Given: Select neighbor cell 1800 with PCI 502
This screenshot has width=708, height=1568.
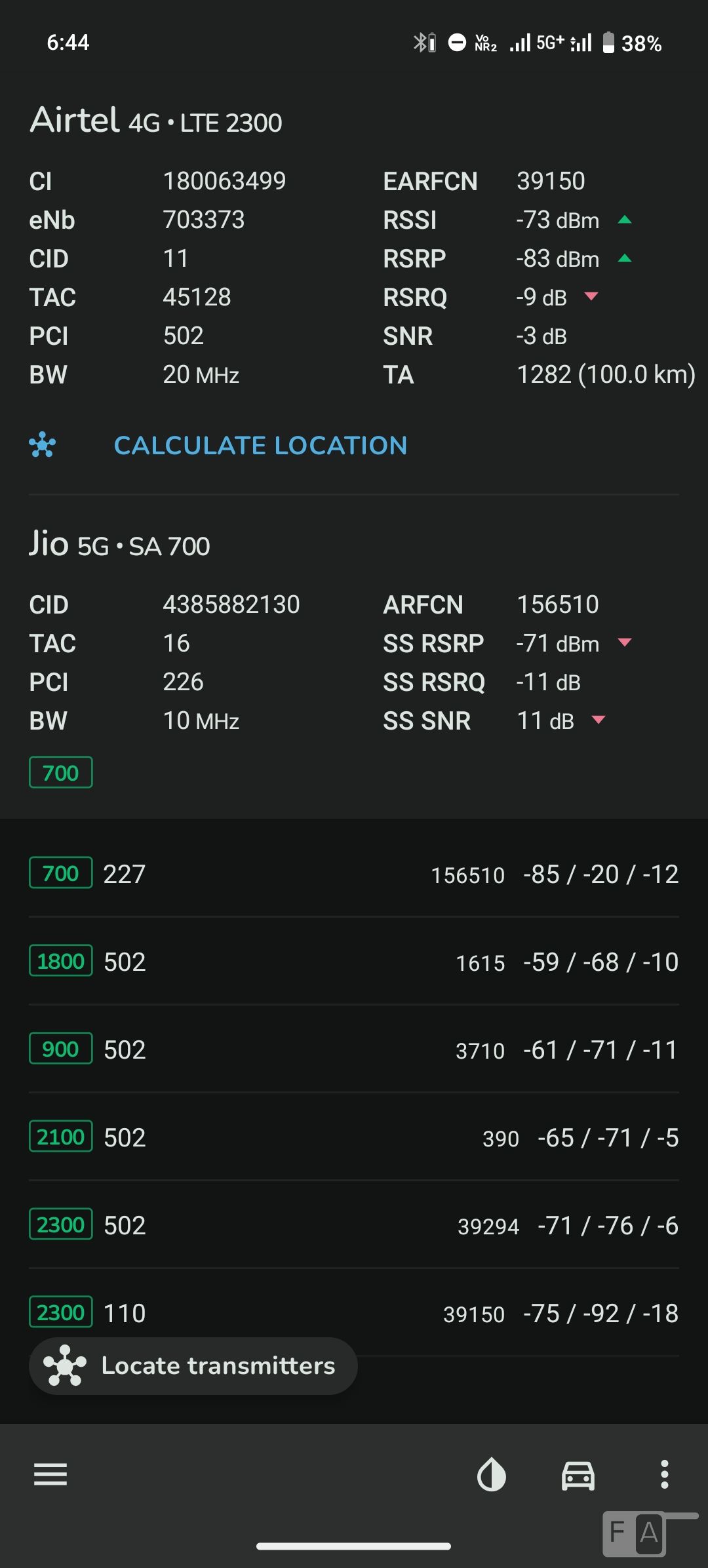Looking at the screenshot, I should point(354,961).
